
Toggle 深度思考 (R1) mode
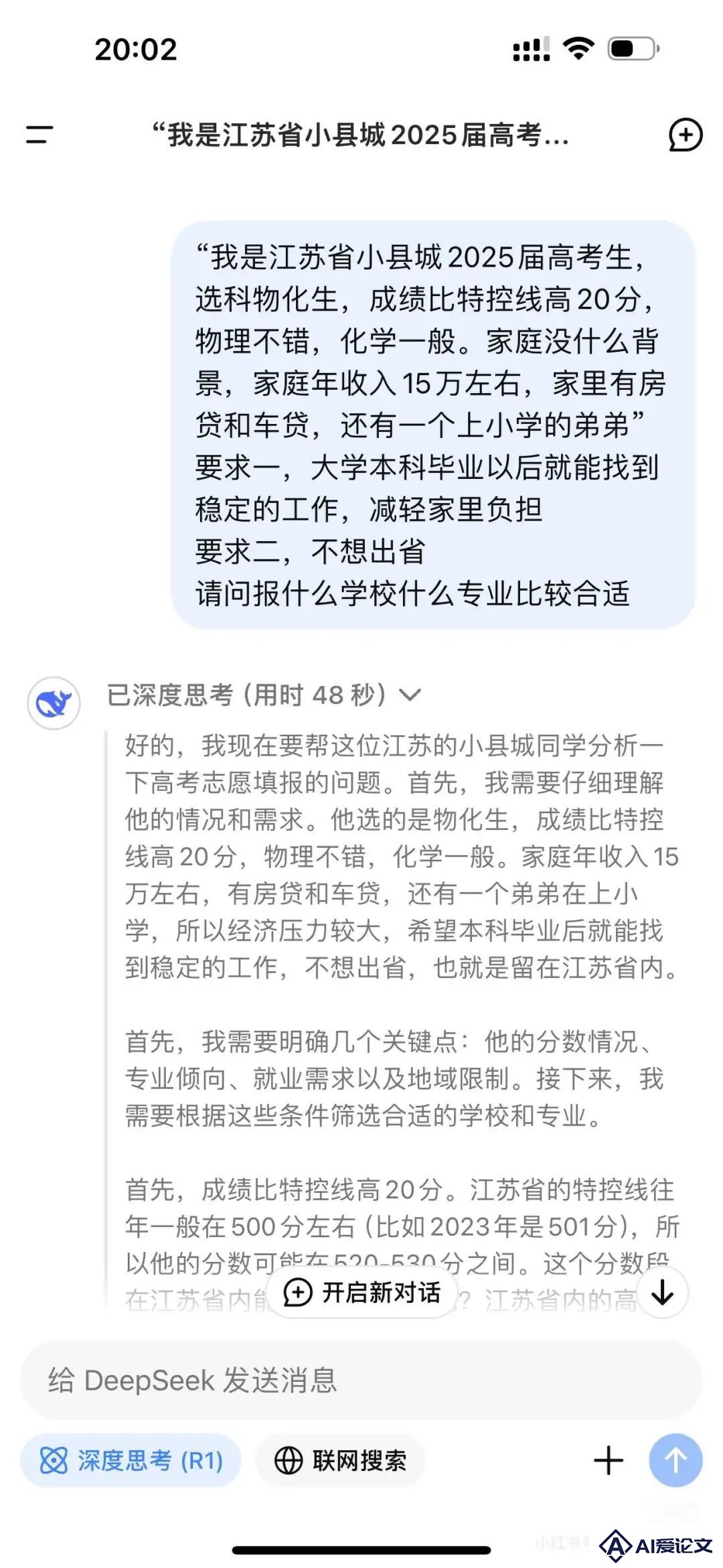[131, 1461]
